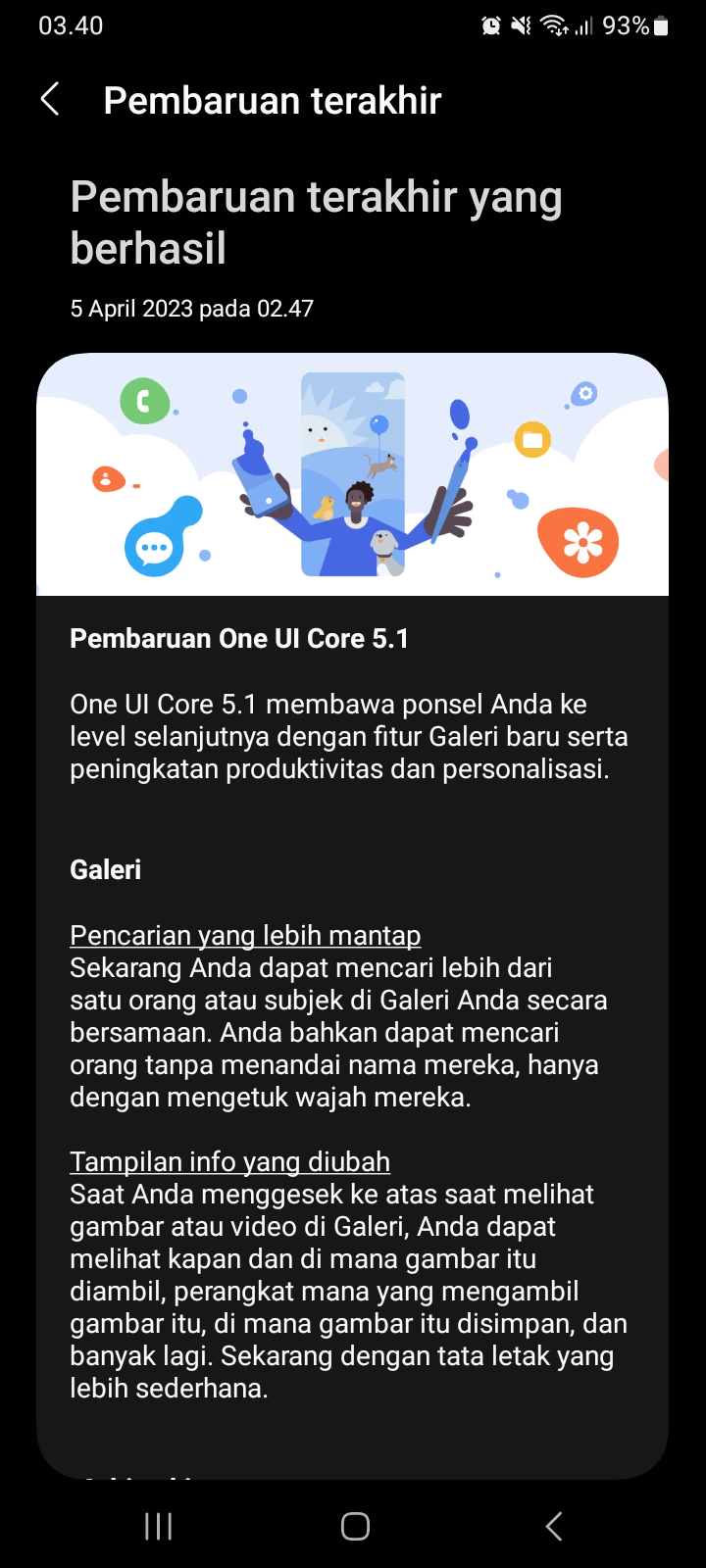Image resolution: width=706 pixels, height=1568 pixels.
Task: Select the orange contacts icon in the banner
Action: [x=108, y=480]
